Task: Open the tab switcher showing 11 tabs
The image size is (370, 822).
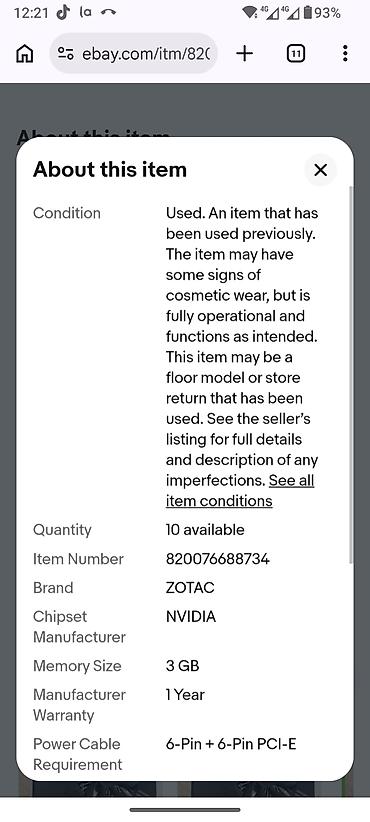Action: pyautogui.click(x=296, y=53)
